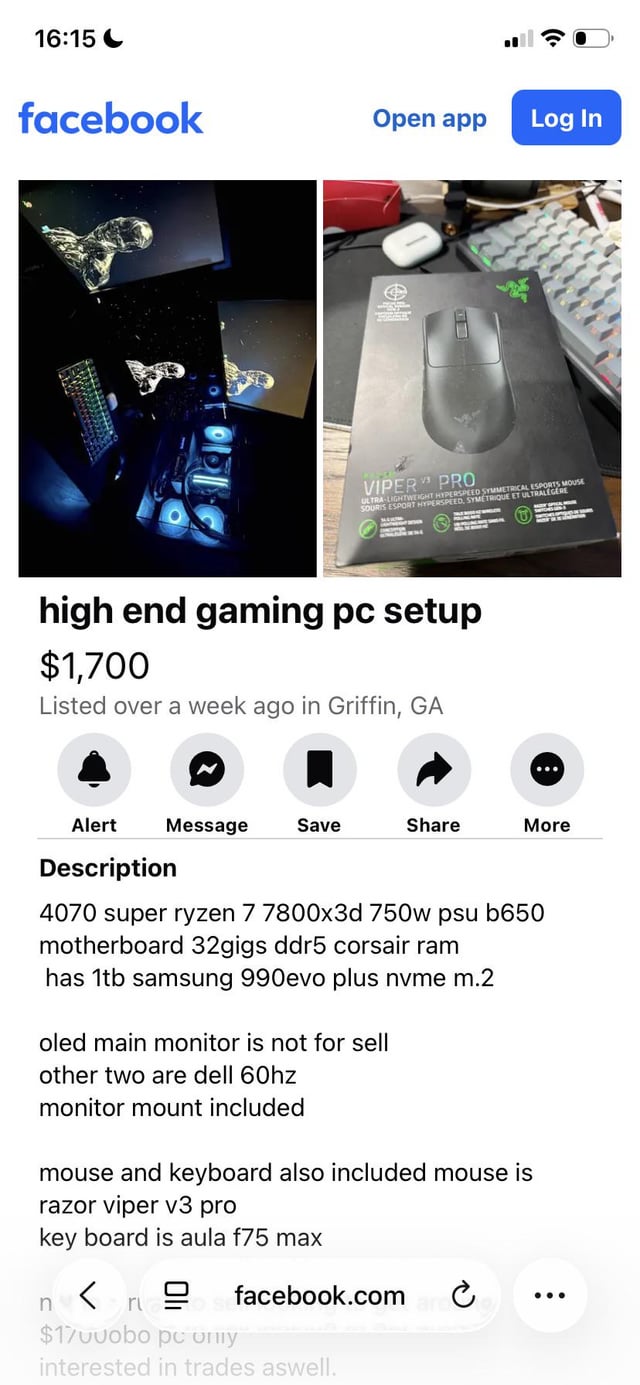View the Razer Viper mouse box photo
This screenshot has width=640, height=1385.
pyautogui.click(x=472, y=378)
